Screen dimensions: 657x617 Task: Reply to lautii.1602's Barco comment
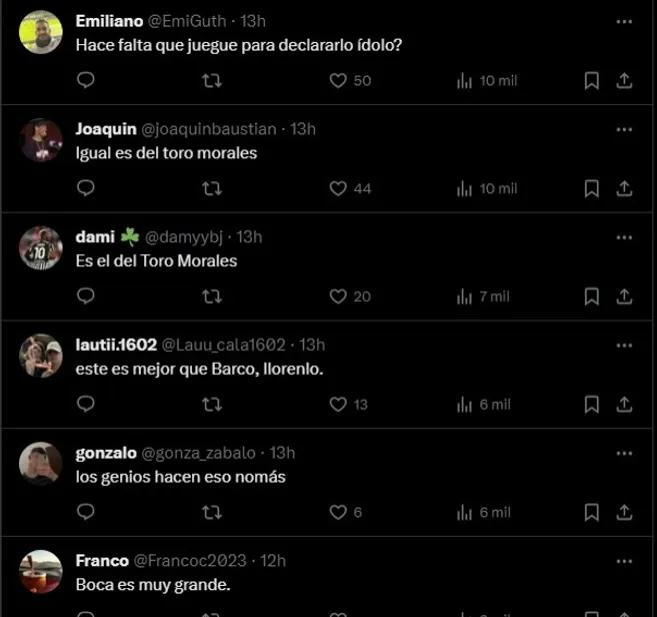[x=86, y=404]
